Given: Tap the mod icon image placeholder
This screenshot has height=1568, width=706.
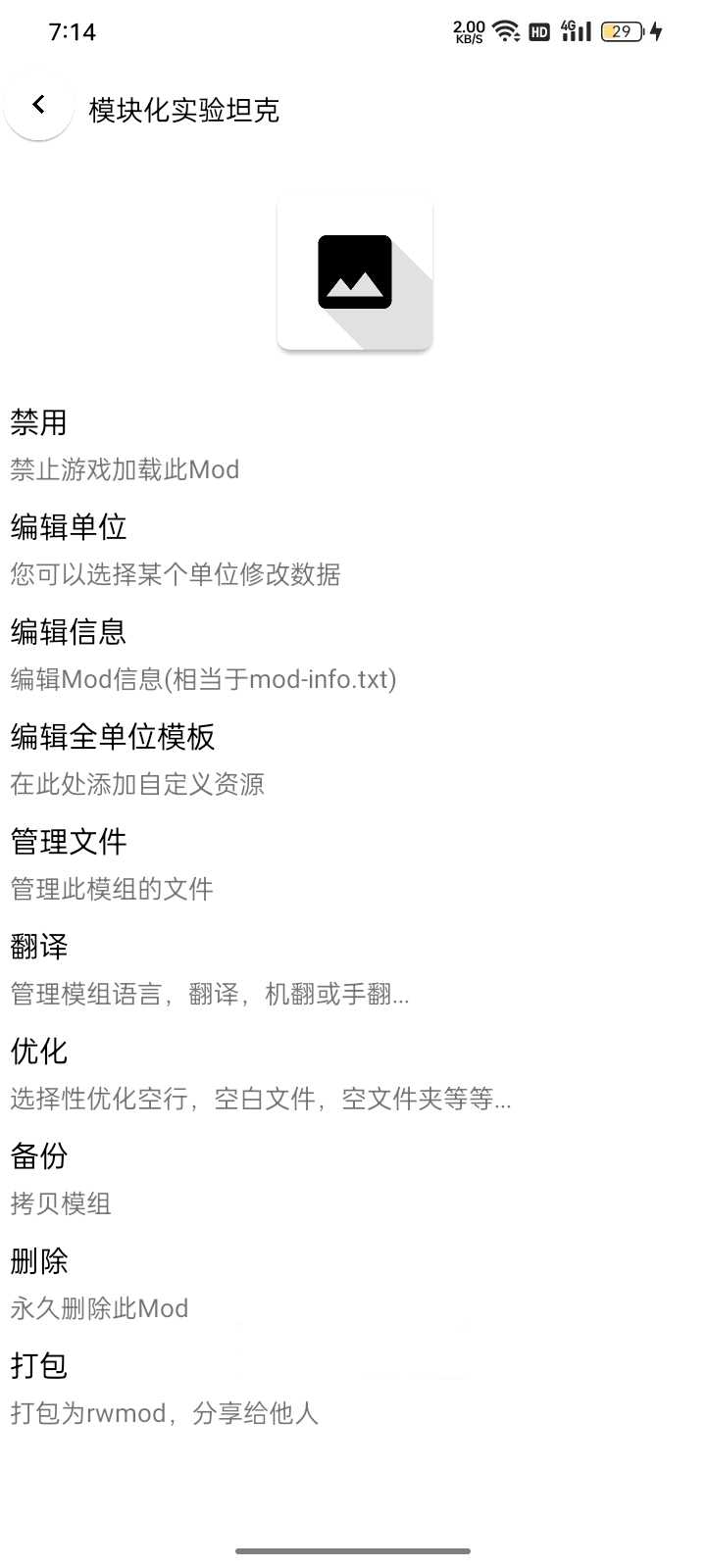Looking at the screenshot, I should pyautogui.click(x=355, y=272).
